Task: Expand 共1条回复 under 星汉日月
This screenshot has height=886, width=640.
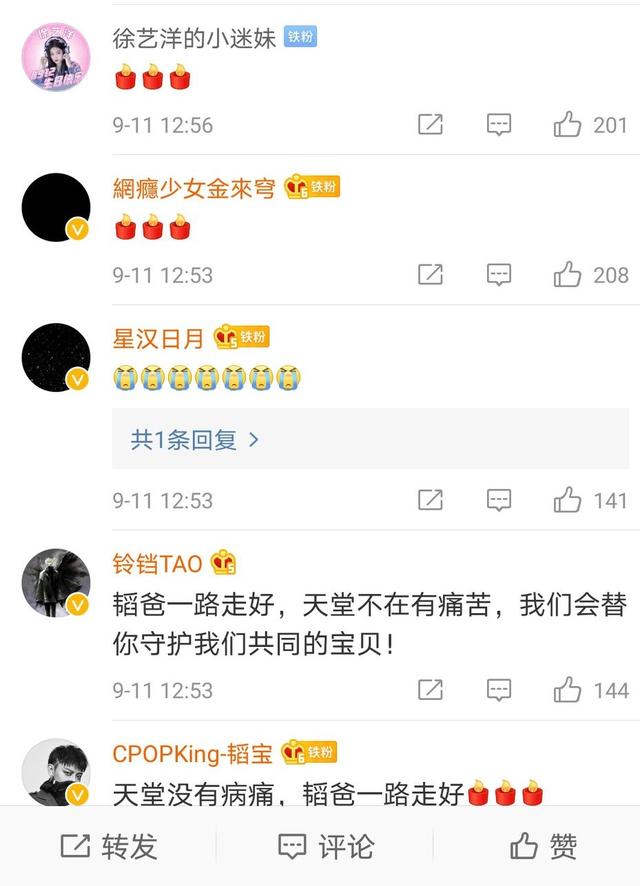Action: 195,440
